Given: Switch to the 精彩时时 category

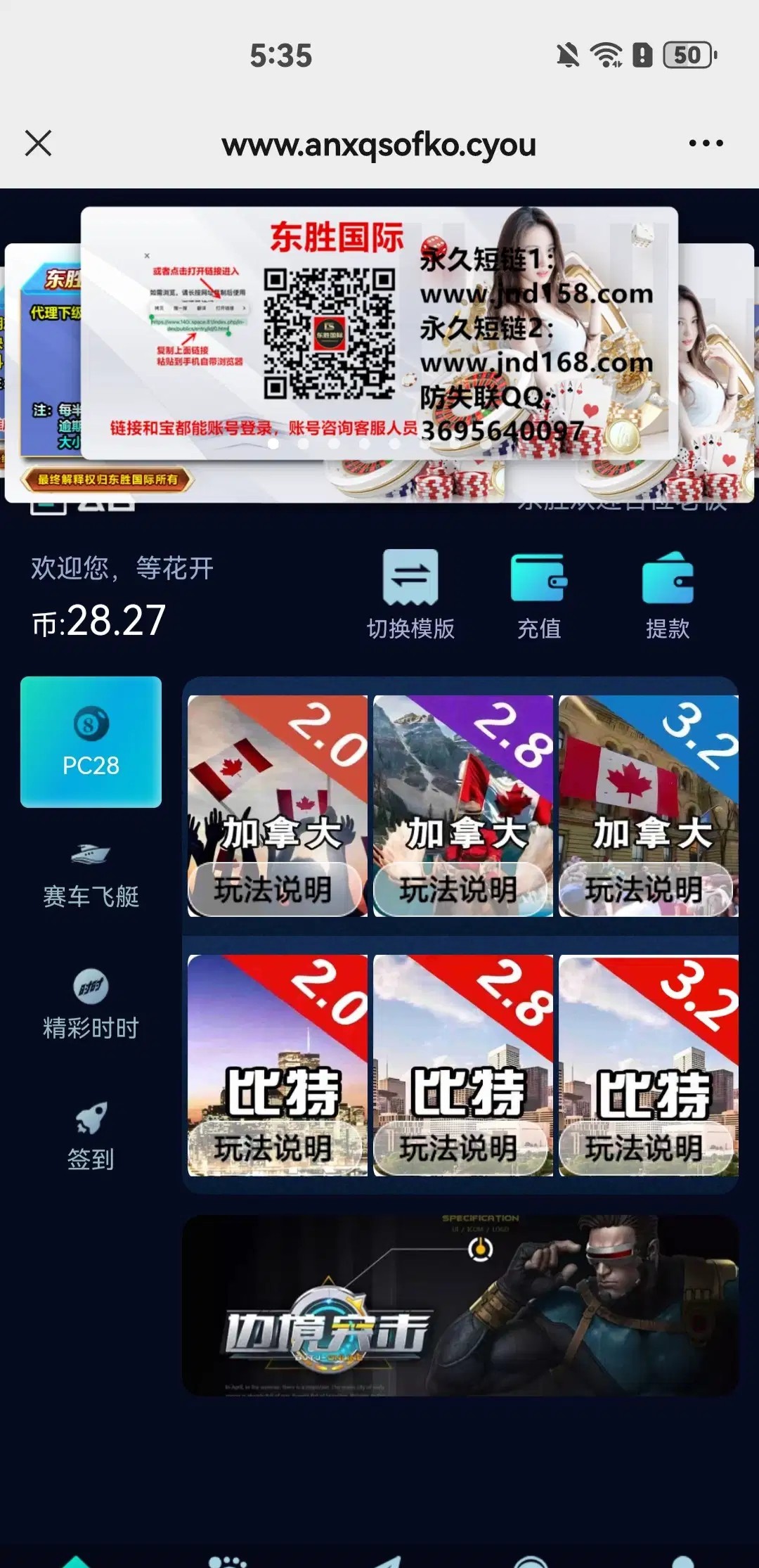Looking at the screenshot, I should [91, 1005].
